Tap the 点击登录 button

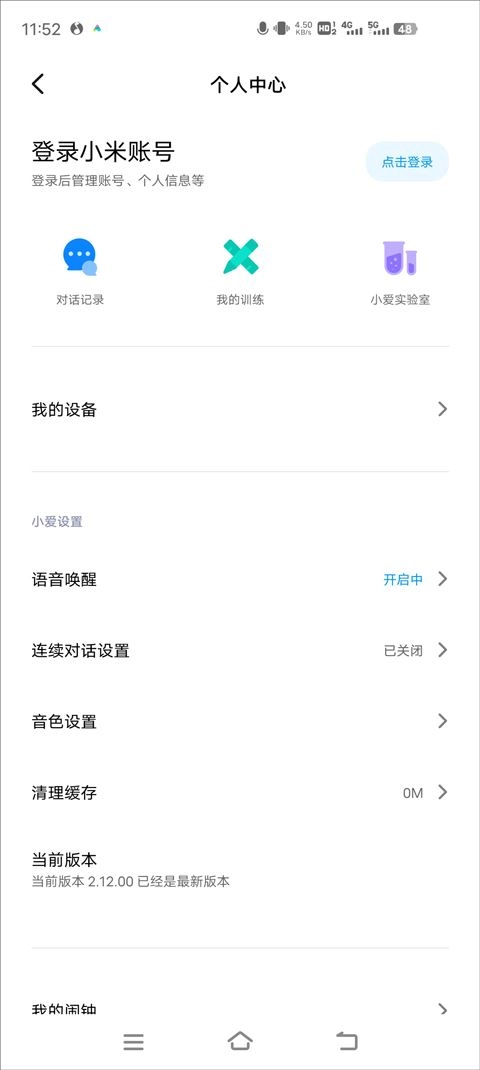pos(407,162)
